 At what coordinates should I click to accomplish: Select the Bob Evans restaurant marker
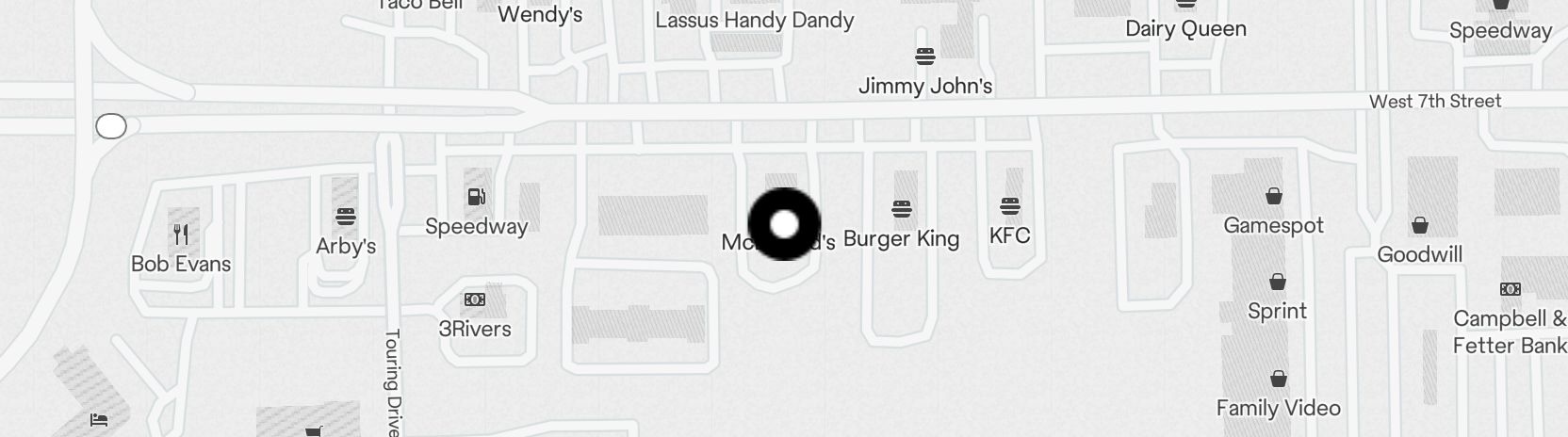click(x=181, y=235)
